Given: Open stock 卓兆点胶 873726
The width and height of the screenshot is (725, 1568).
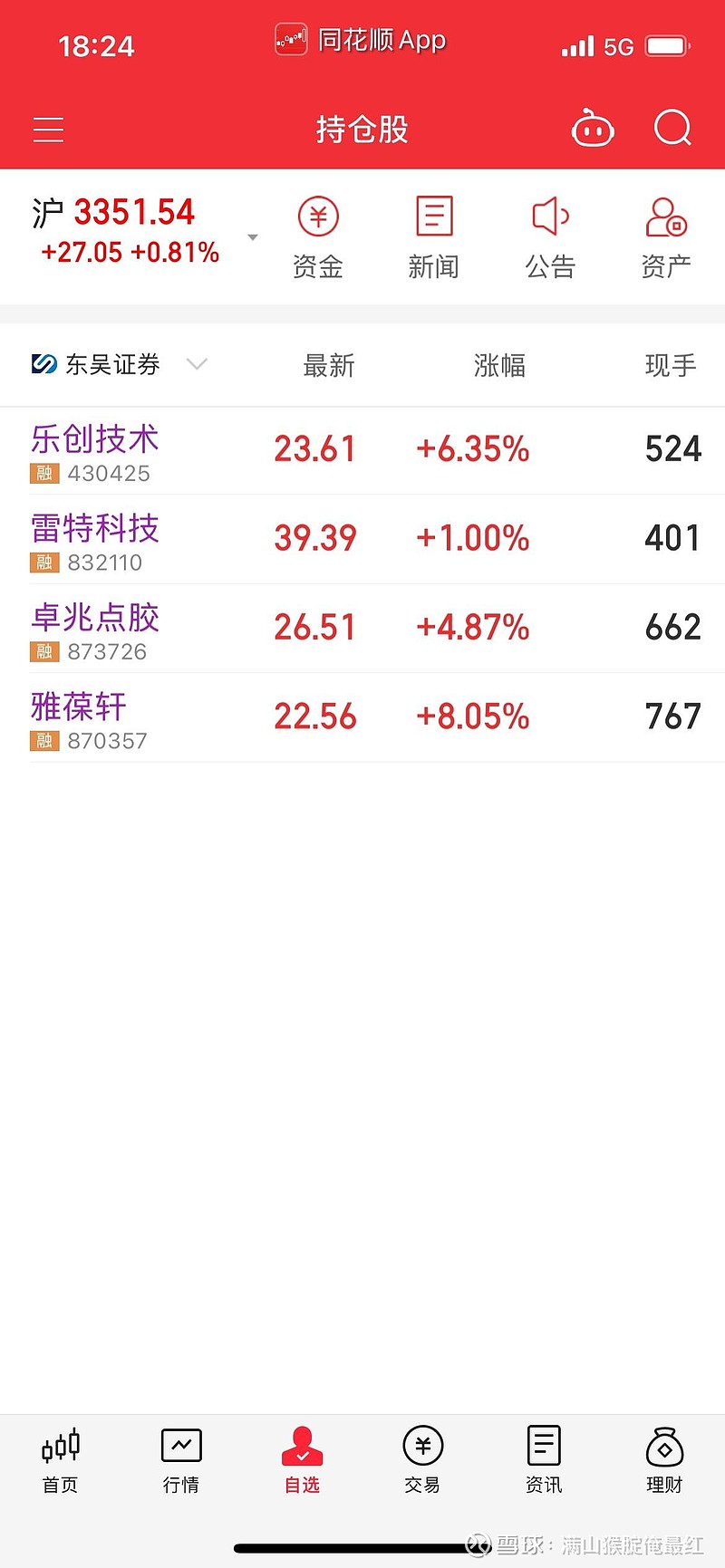Looking at the screenshot, I should 362,628.
